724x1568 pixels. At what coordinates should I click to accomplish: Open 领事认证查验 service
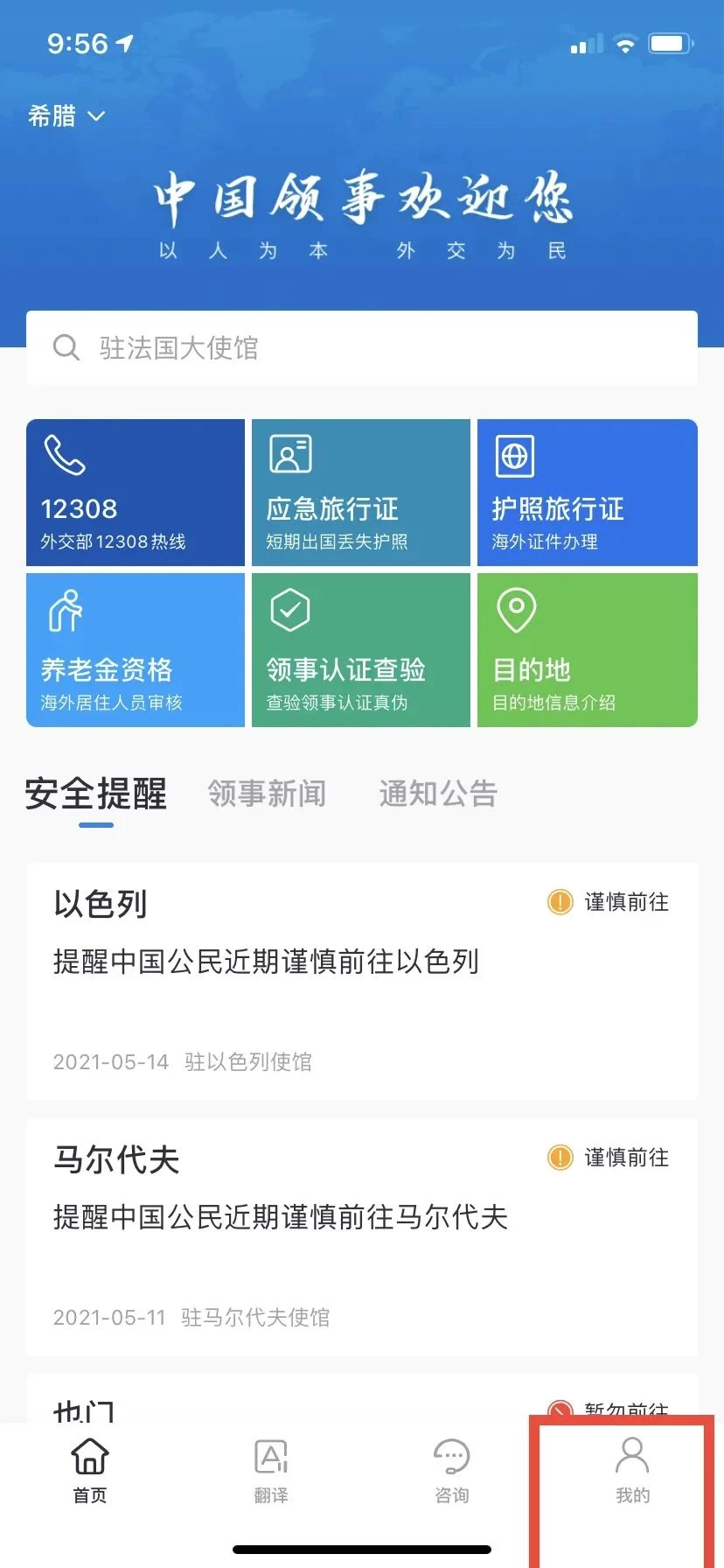click(x=361, y=650)
